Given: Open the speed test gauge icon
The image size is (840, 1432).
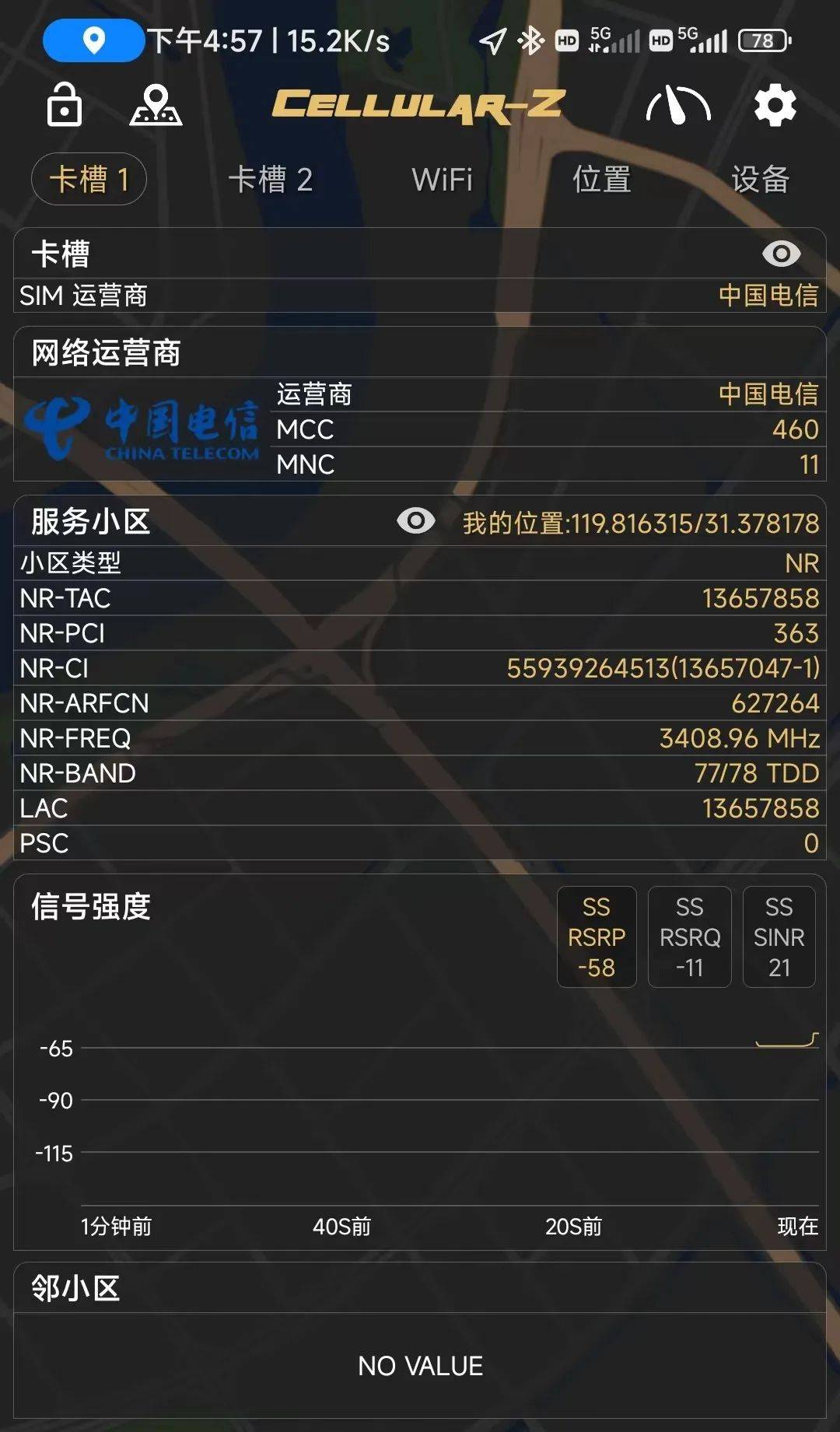Looking at the screenshot, I should click(678, 105).
